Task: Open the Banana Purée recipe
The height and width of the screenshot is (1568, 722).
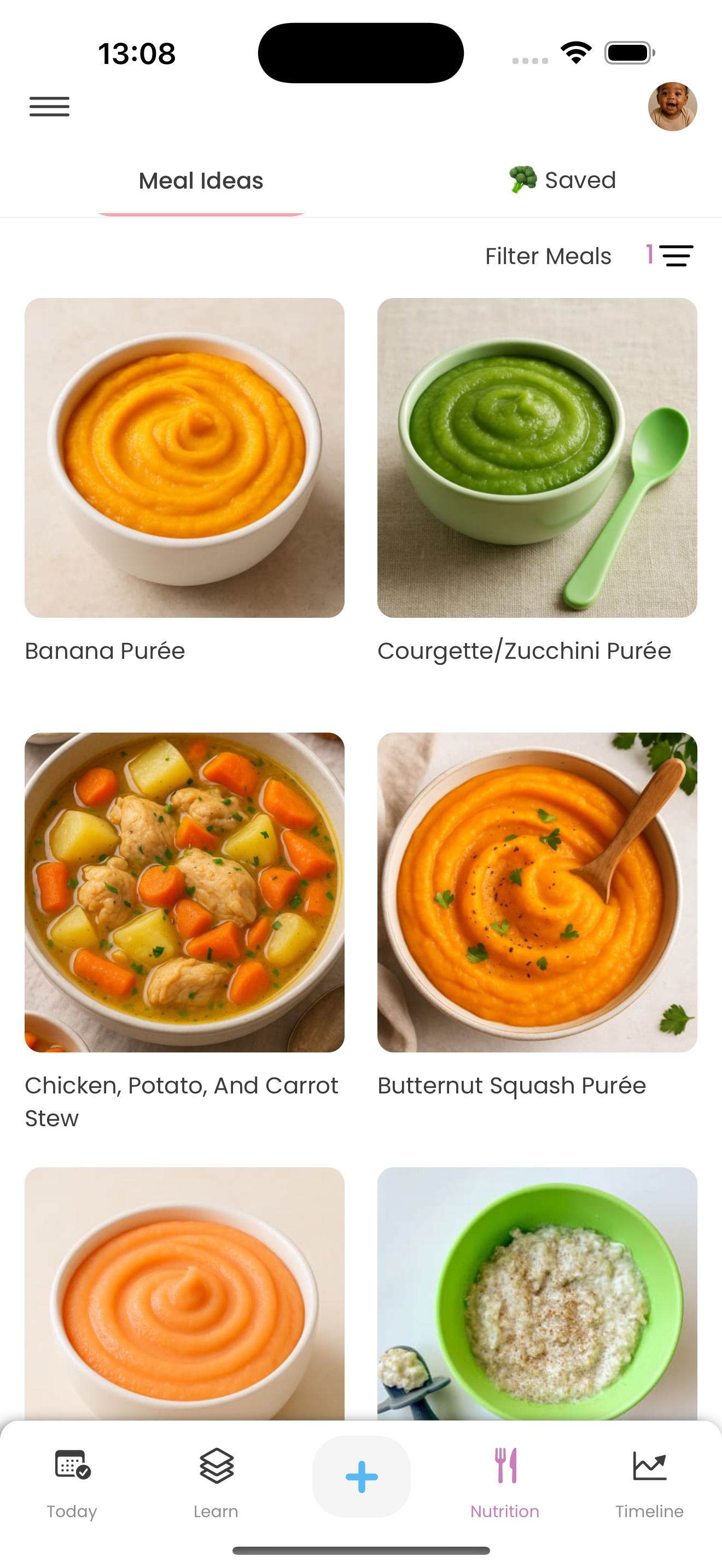Action: (x=184, y=458)
